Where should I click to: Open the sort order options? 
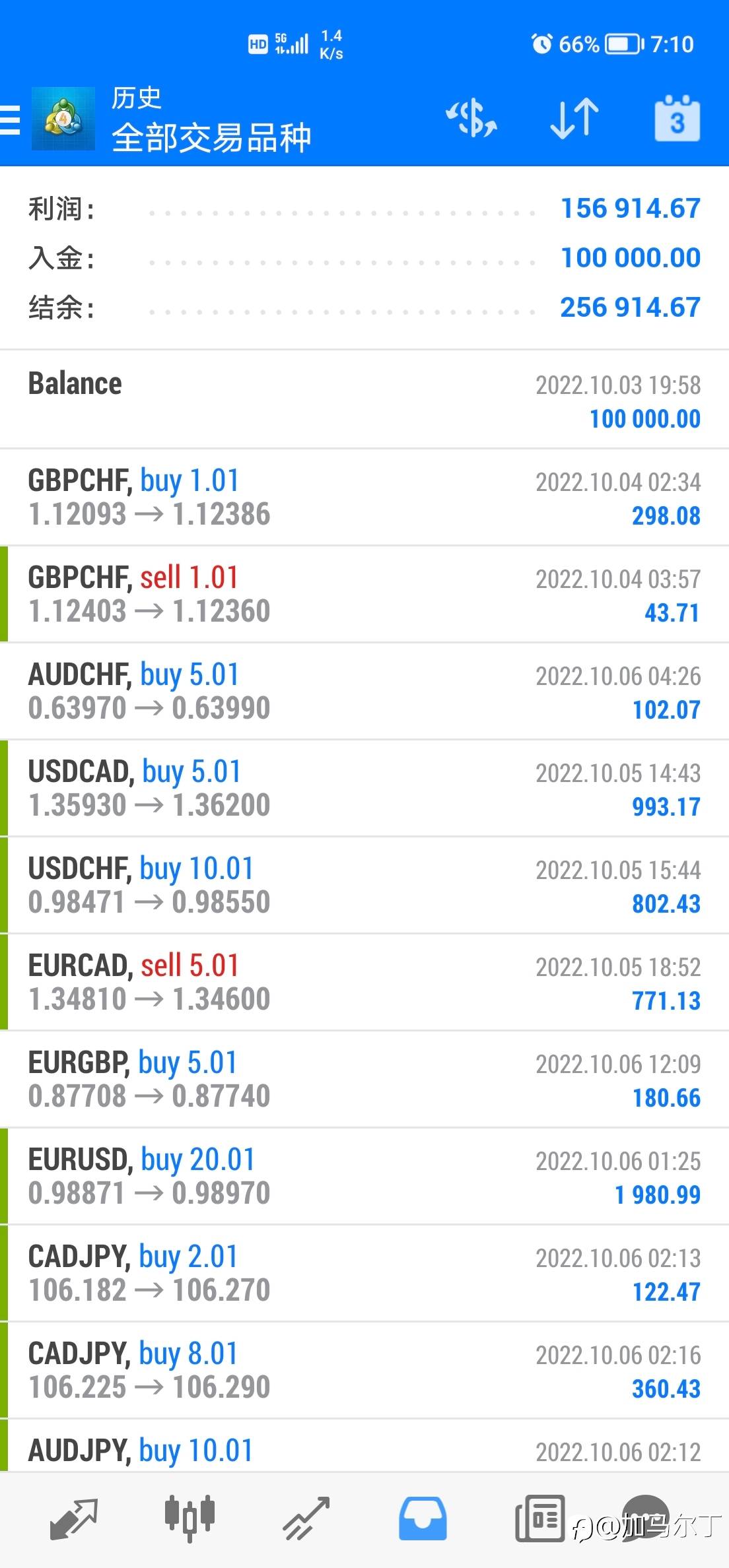pyautogui.click(x=574, y=119)
